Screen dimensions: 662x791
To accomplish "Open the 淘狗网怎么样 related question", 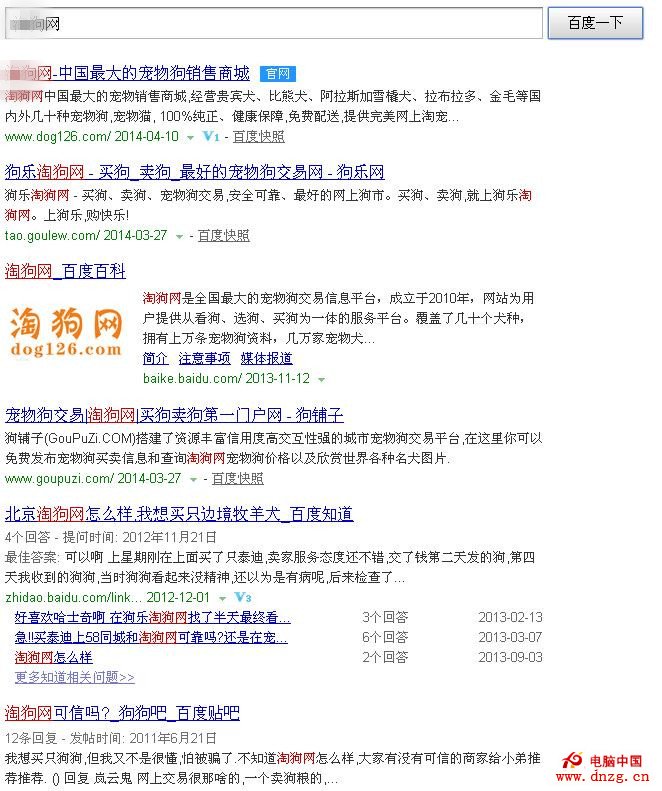I will (x=53, y=657).
